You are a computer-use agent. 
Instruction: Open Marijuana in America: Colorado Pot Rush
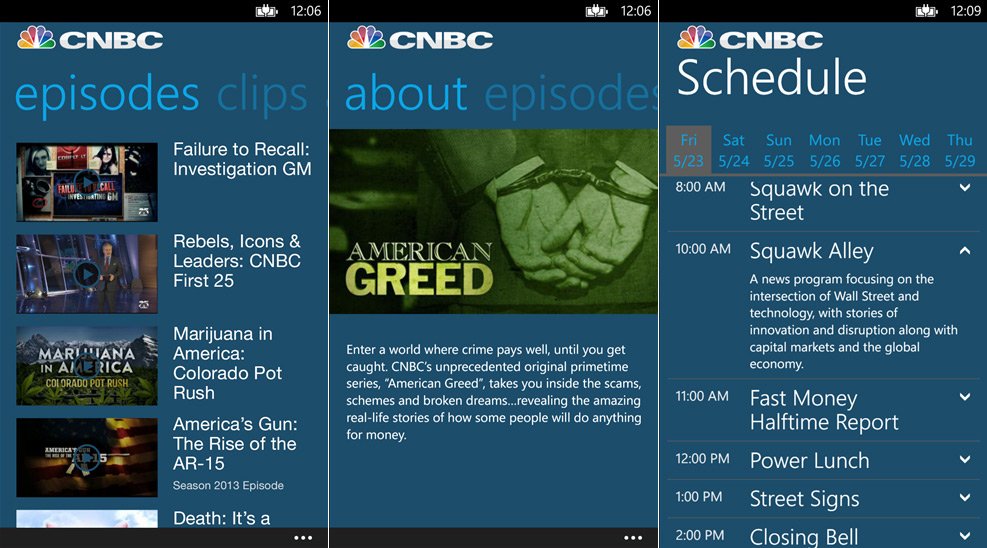(x=228, y=363)
